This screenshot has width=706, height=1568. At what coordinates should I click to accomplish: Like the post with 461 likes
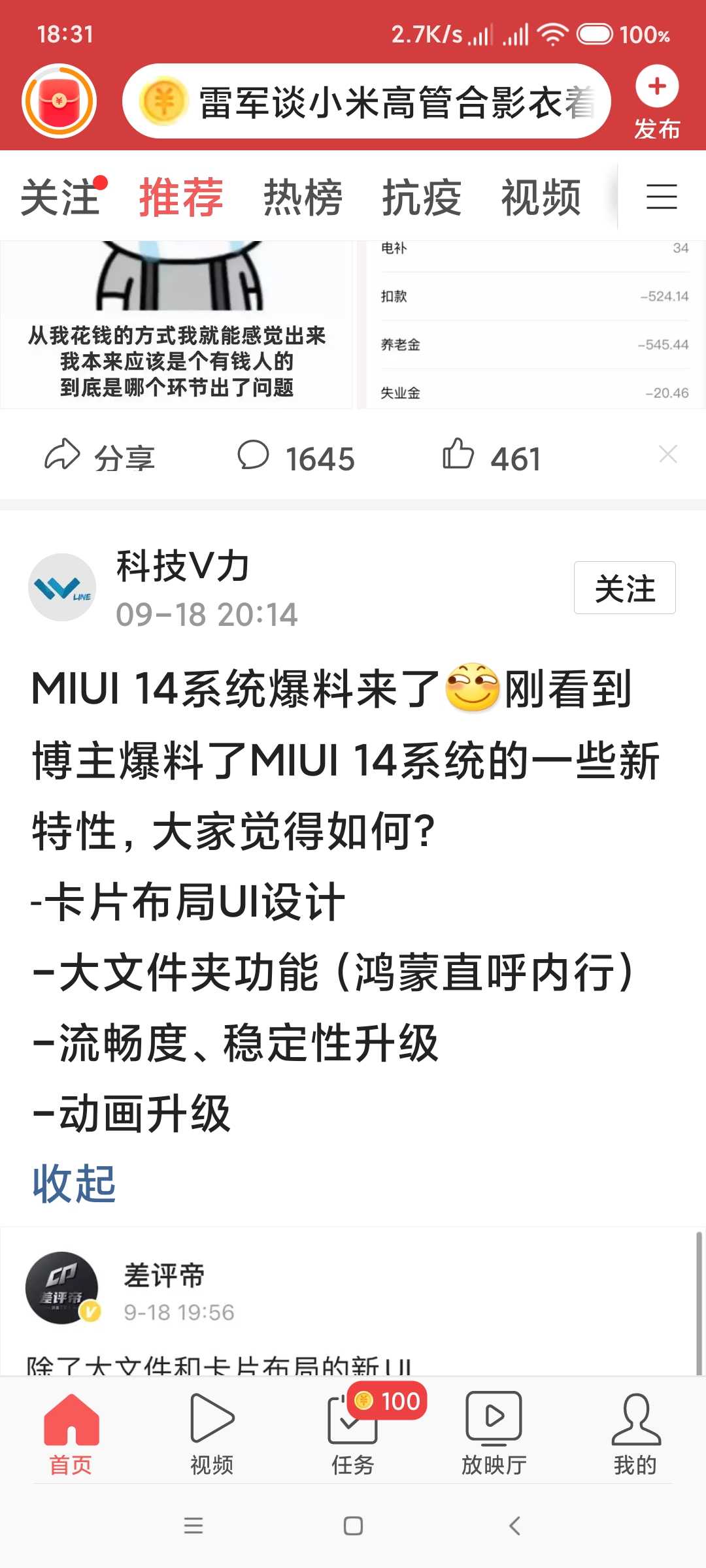[492, 457]
